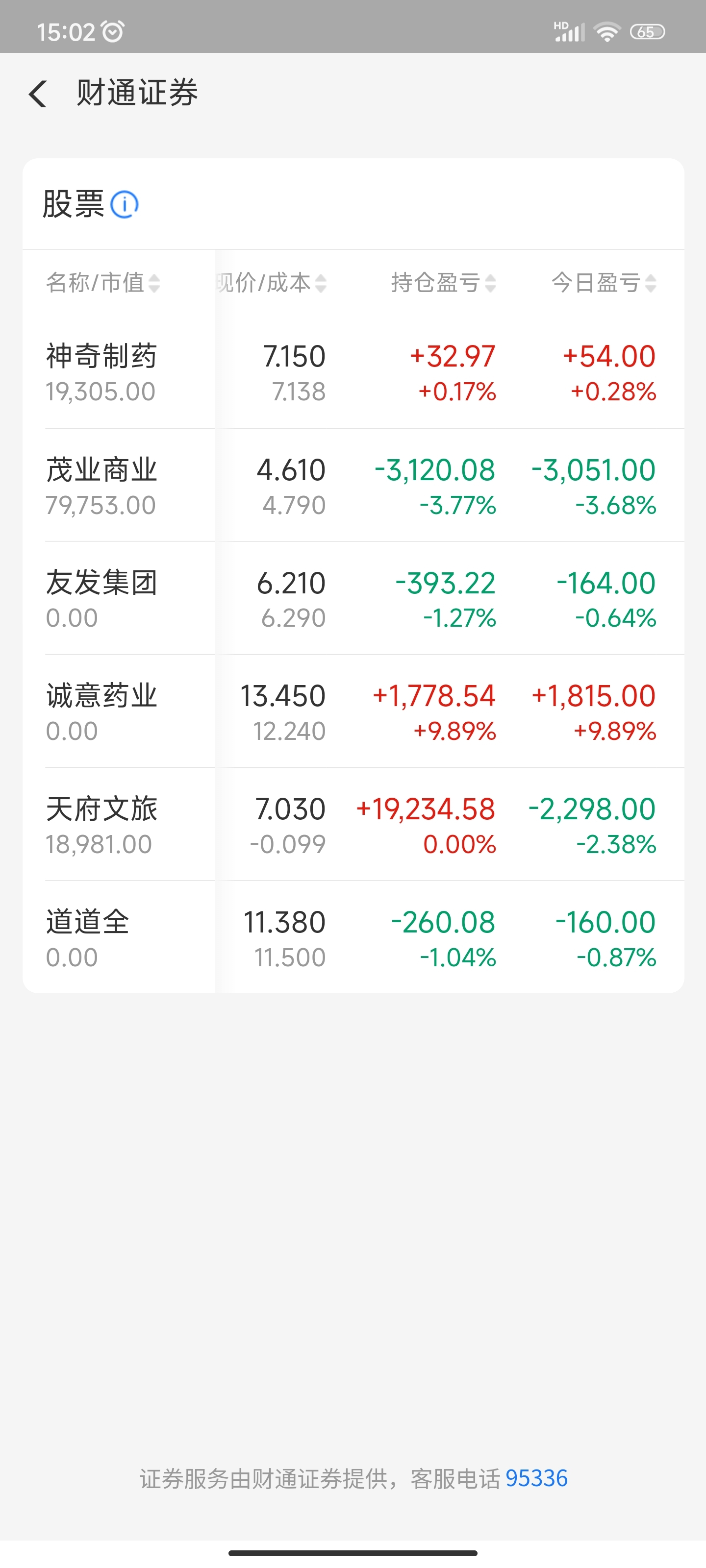Open 茂业商业 stock details

353,485
